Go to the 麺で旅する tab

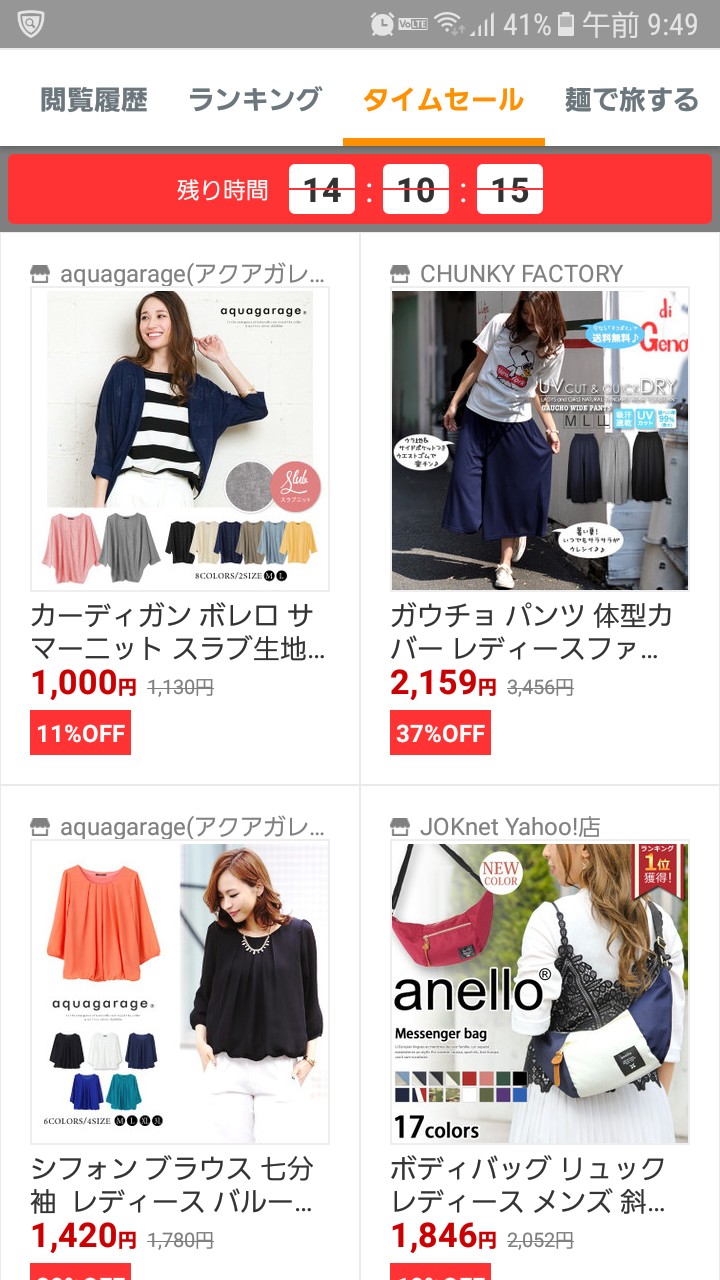(631, 100)
